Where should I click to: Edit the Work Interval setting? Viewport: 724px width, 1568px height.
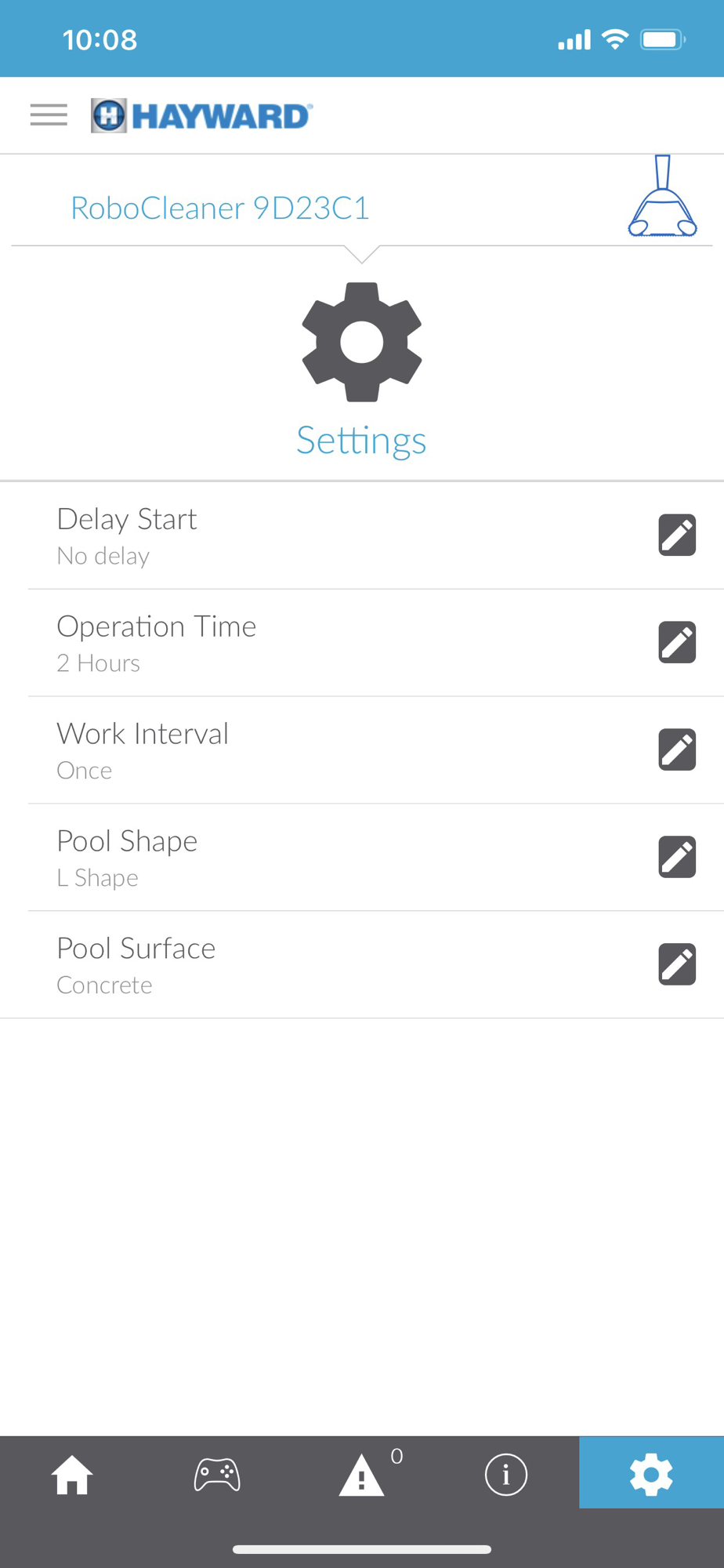[x=677, y=750]
